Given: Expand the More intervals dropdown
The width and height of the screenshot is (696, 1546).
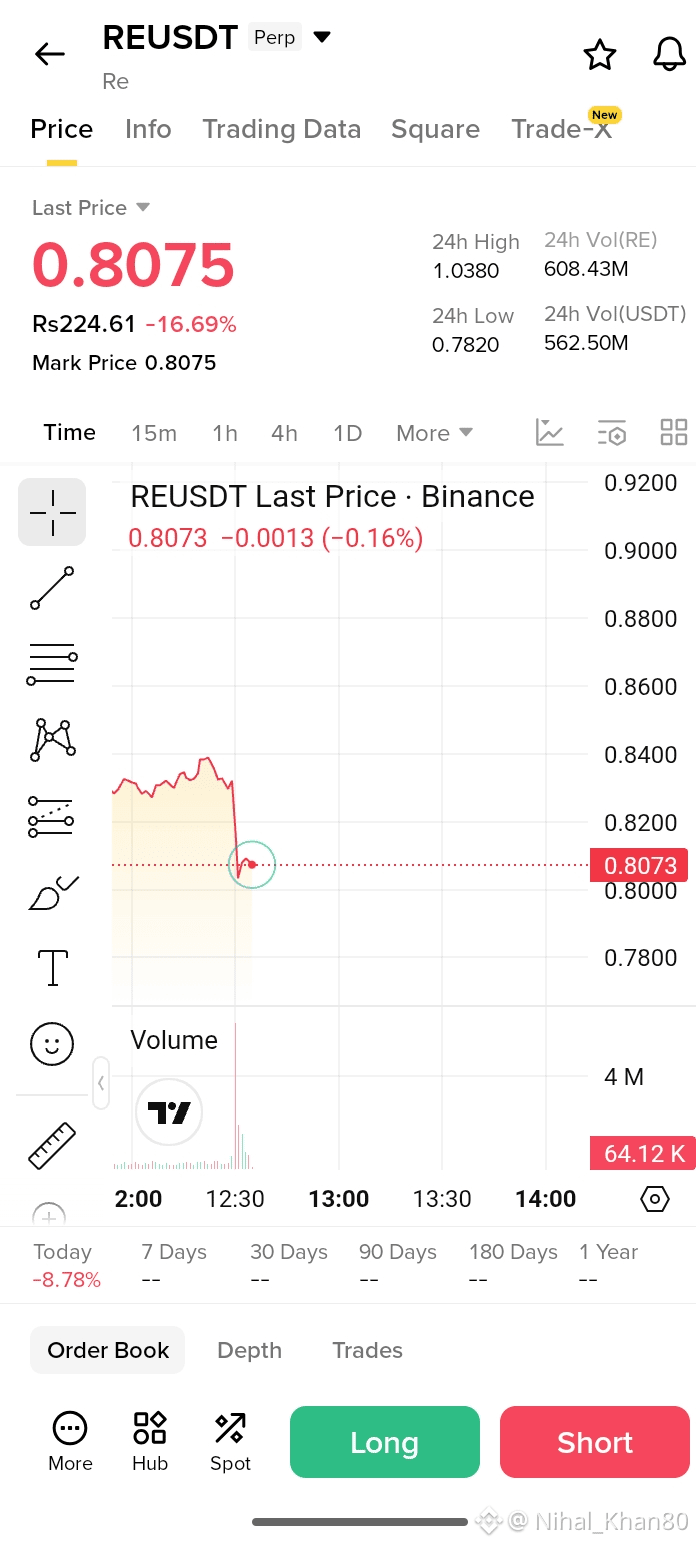Looking at the screenshot, I should (x=434, y=433).
